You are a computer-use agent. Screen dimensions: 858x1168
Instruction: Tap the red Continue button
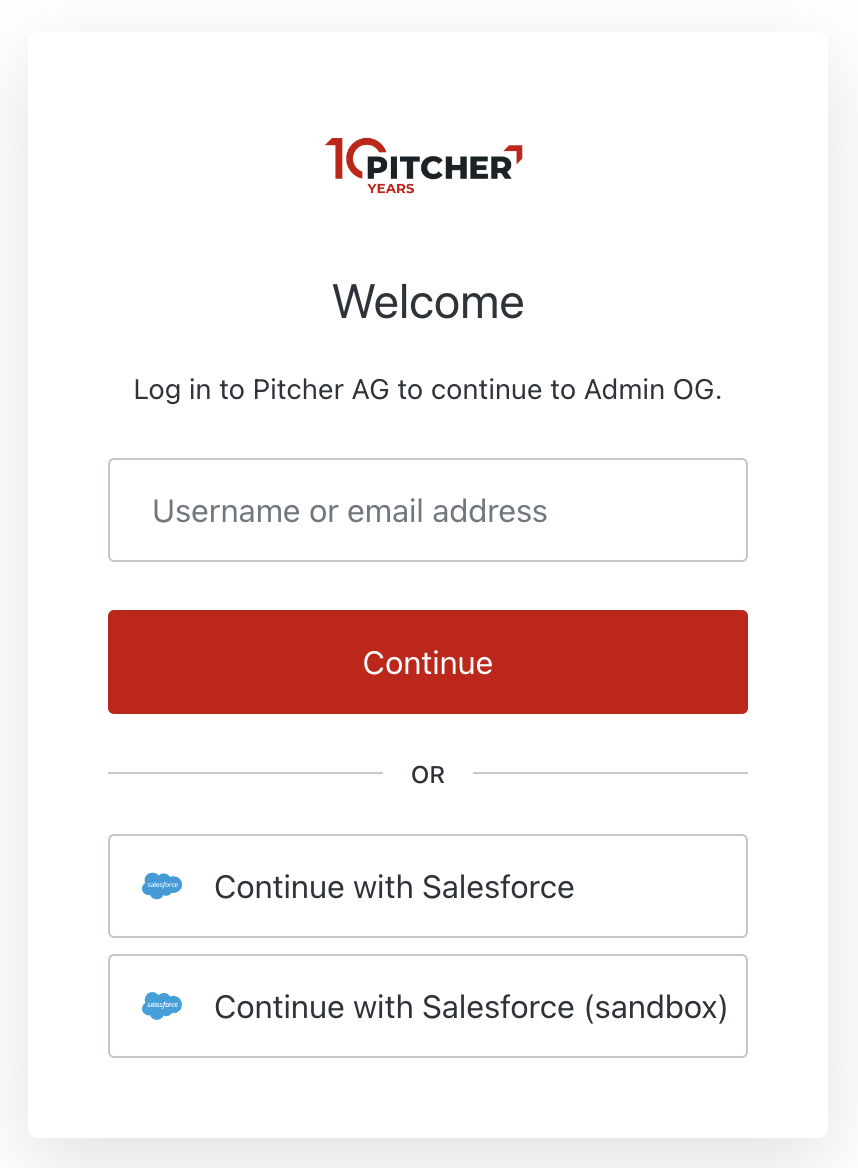(427, 662)
